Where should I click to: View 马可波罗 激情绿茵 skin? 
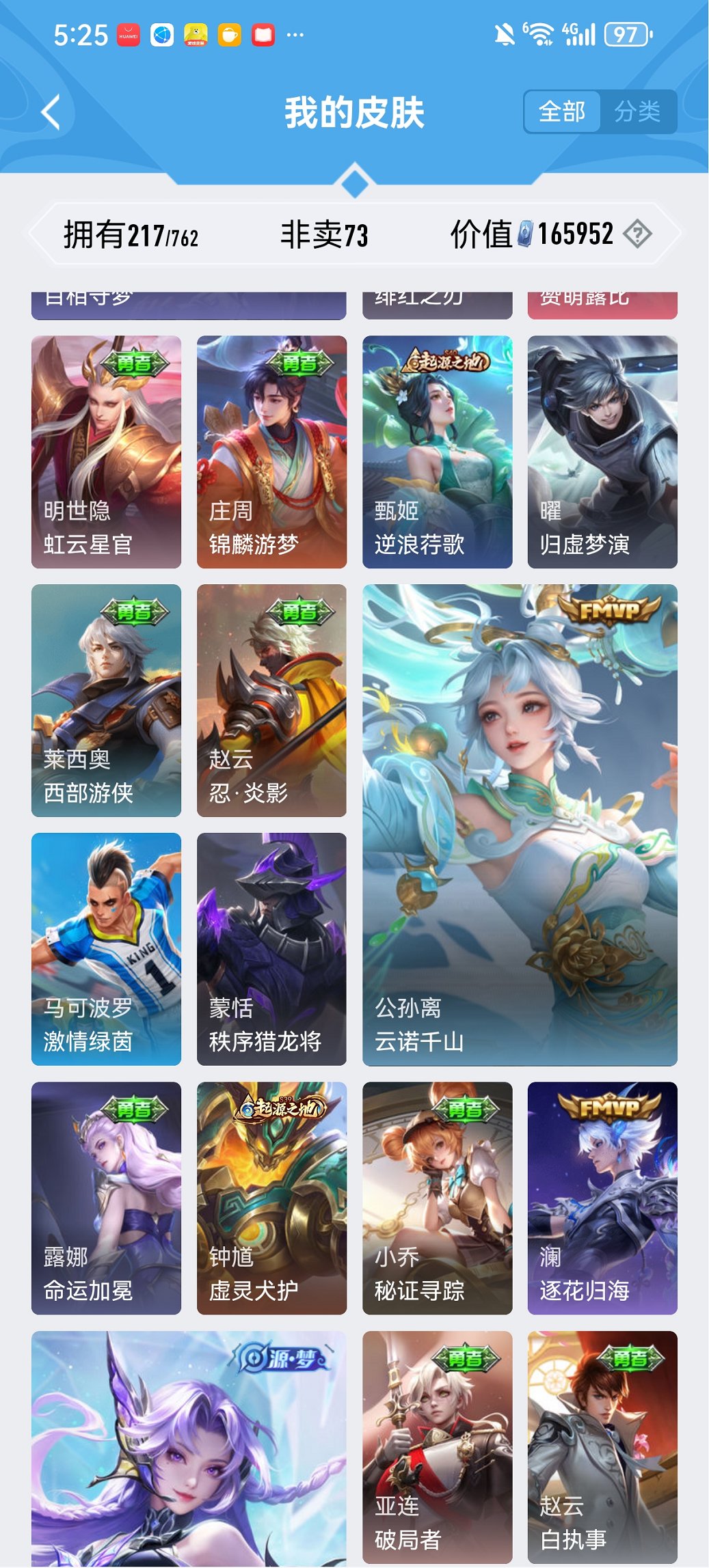click(x=106, y=948)
